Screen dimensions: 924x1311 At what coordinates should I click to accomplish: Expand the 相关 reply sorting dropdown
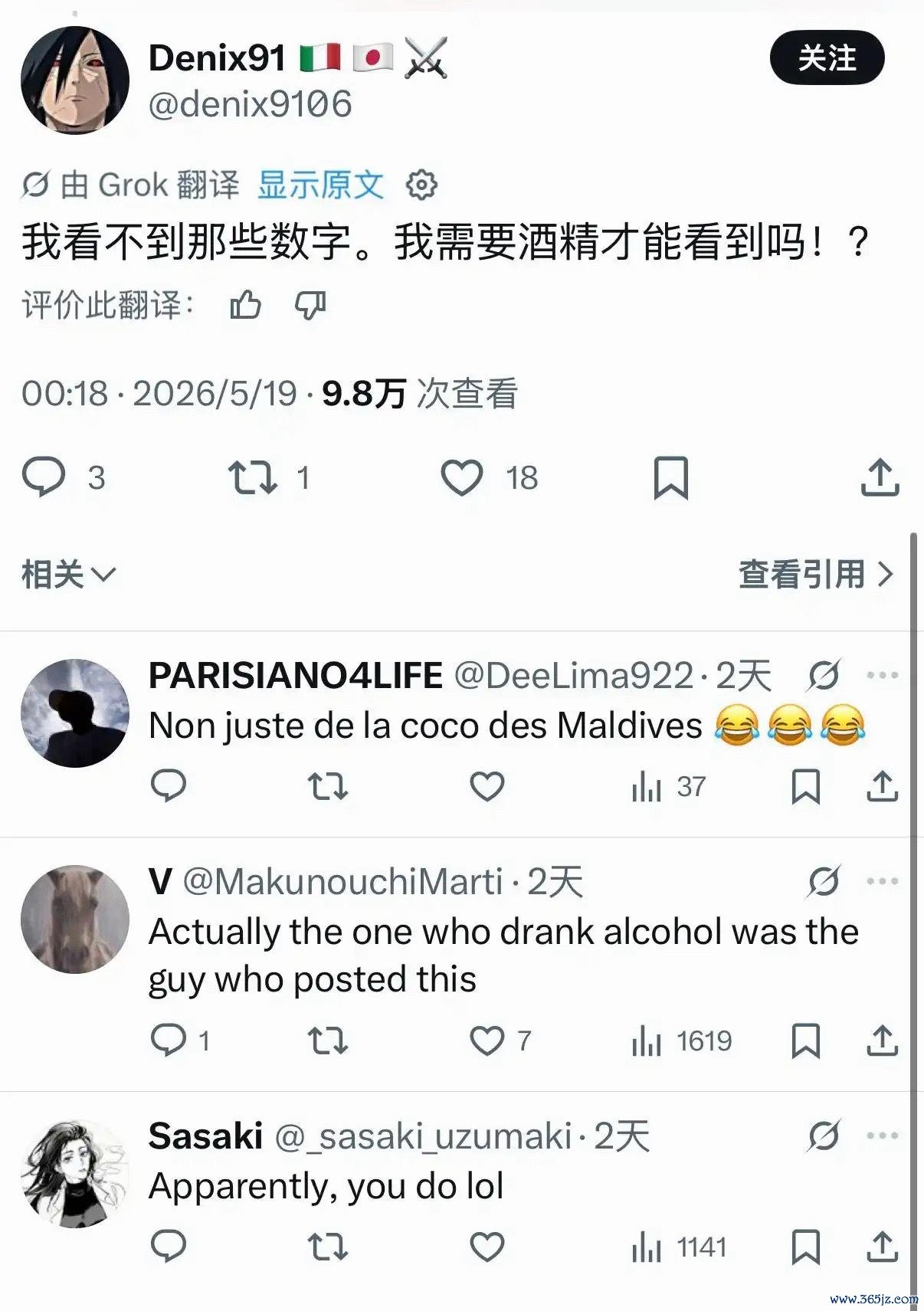68,575
